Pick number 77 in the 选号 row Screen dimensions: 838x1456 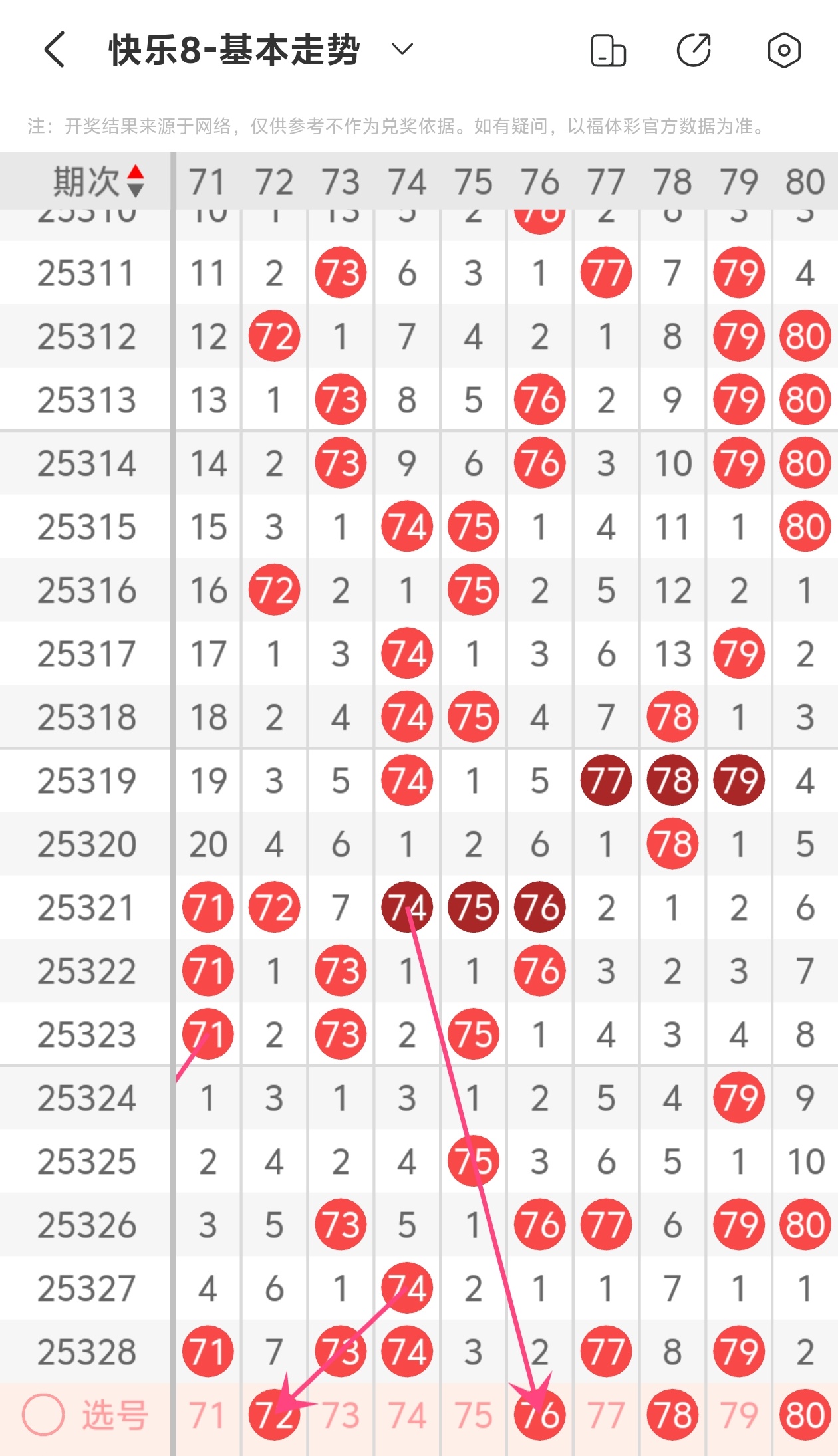tap(606, 1415)
